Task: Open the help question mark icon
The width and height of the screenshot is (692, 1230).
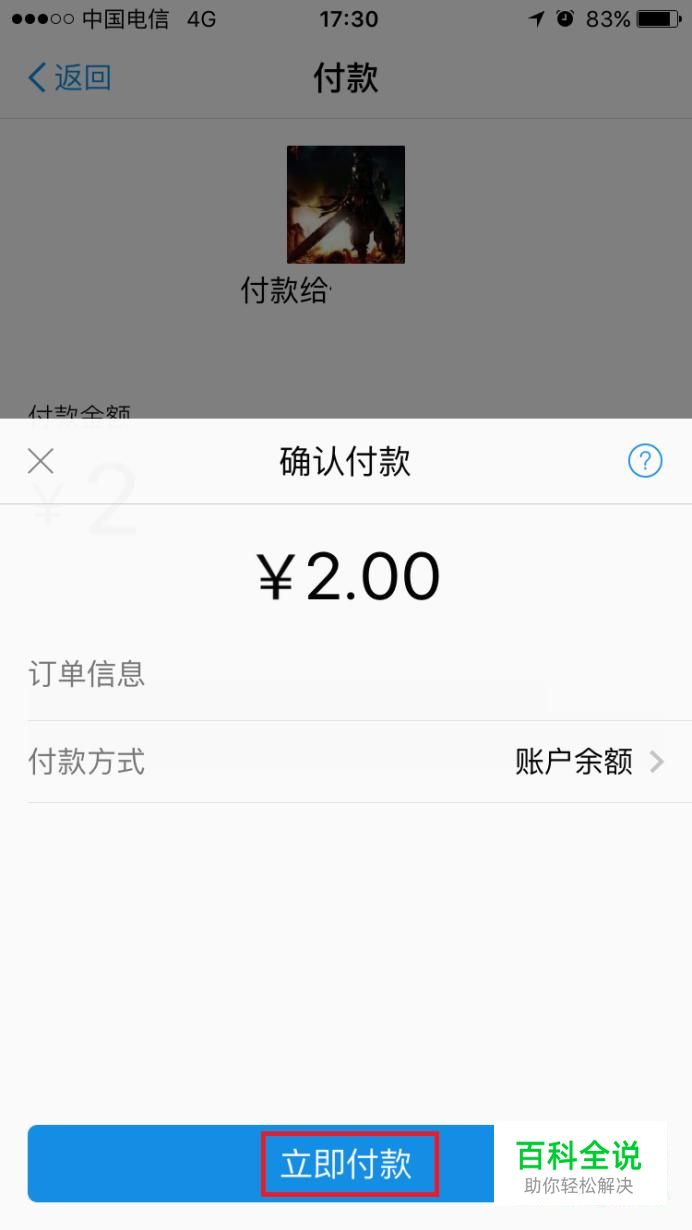Action: 645,461
